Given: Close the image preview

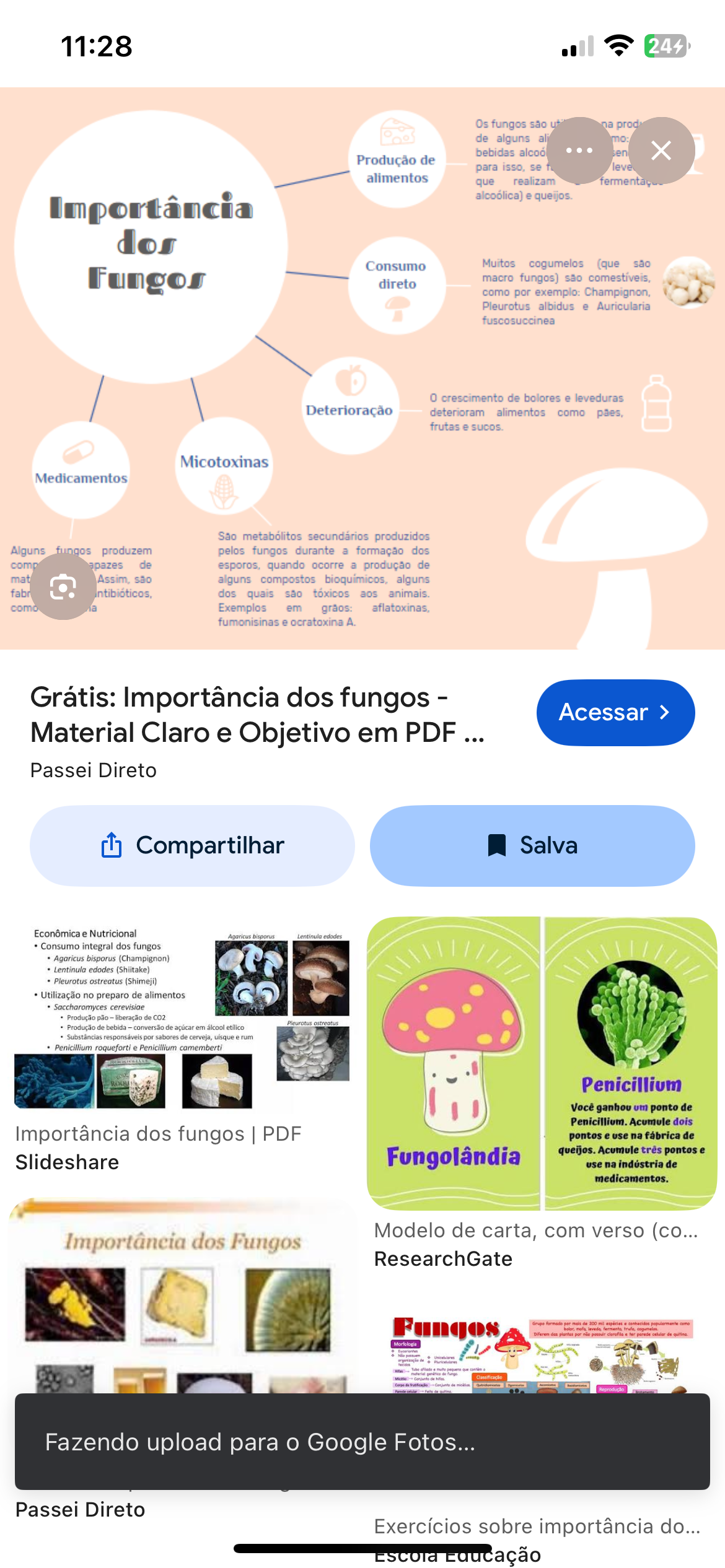Looking at the screenshot, I should (x=661, y=150).
